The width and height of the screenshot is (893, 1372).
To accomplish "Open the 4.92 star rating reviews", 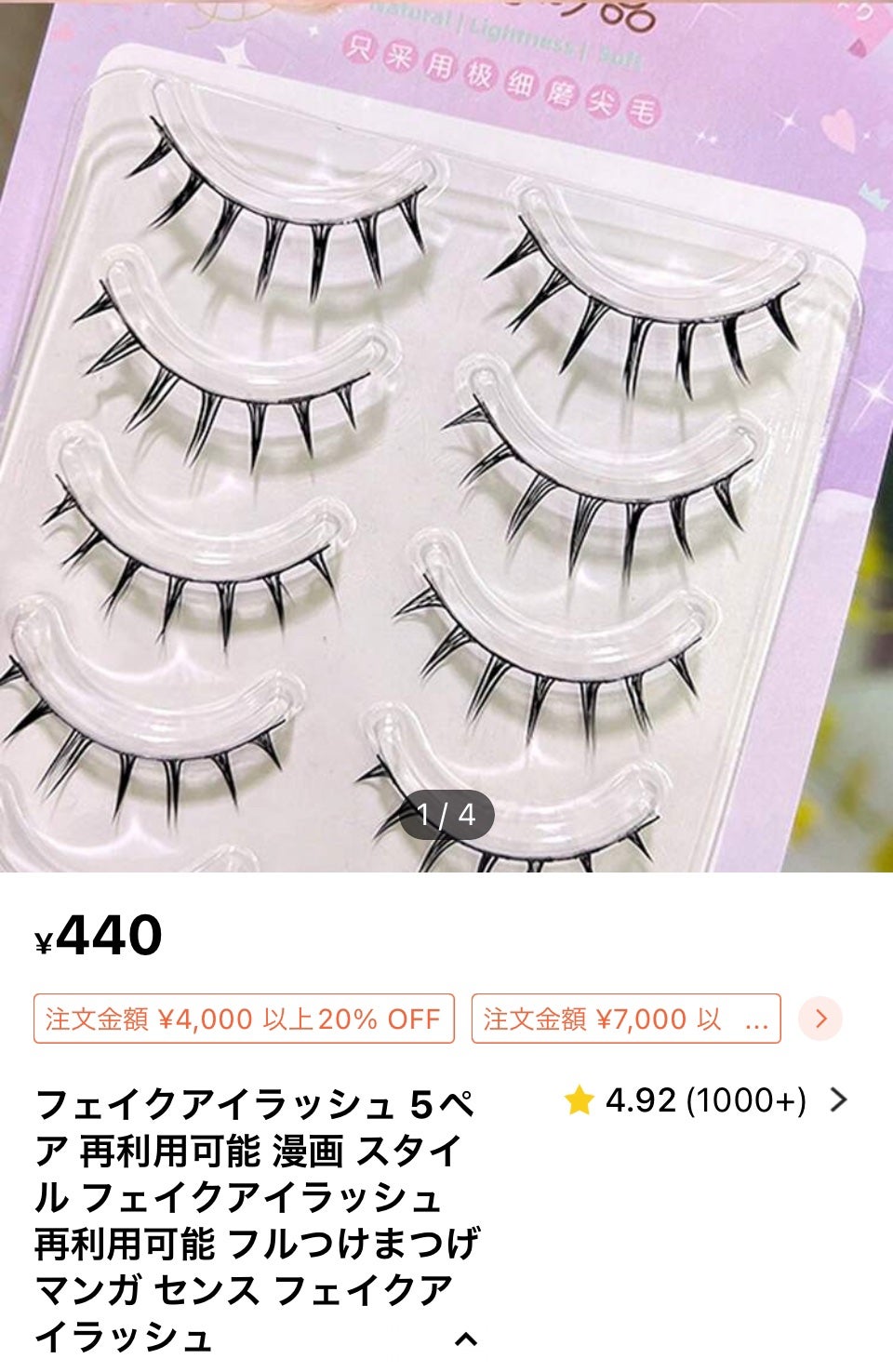I will [707, 1100].
